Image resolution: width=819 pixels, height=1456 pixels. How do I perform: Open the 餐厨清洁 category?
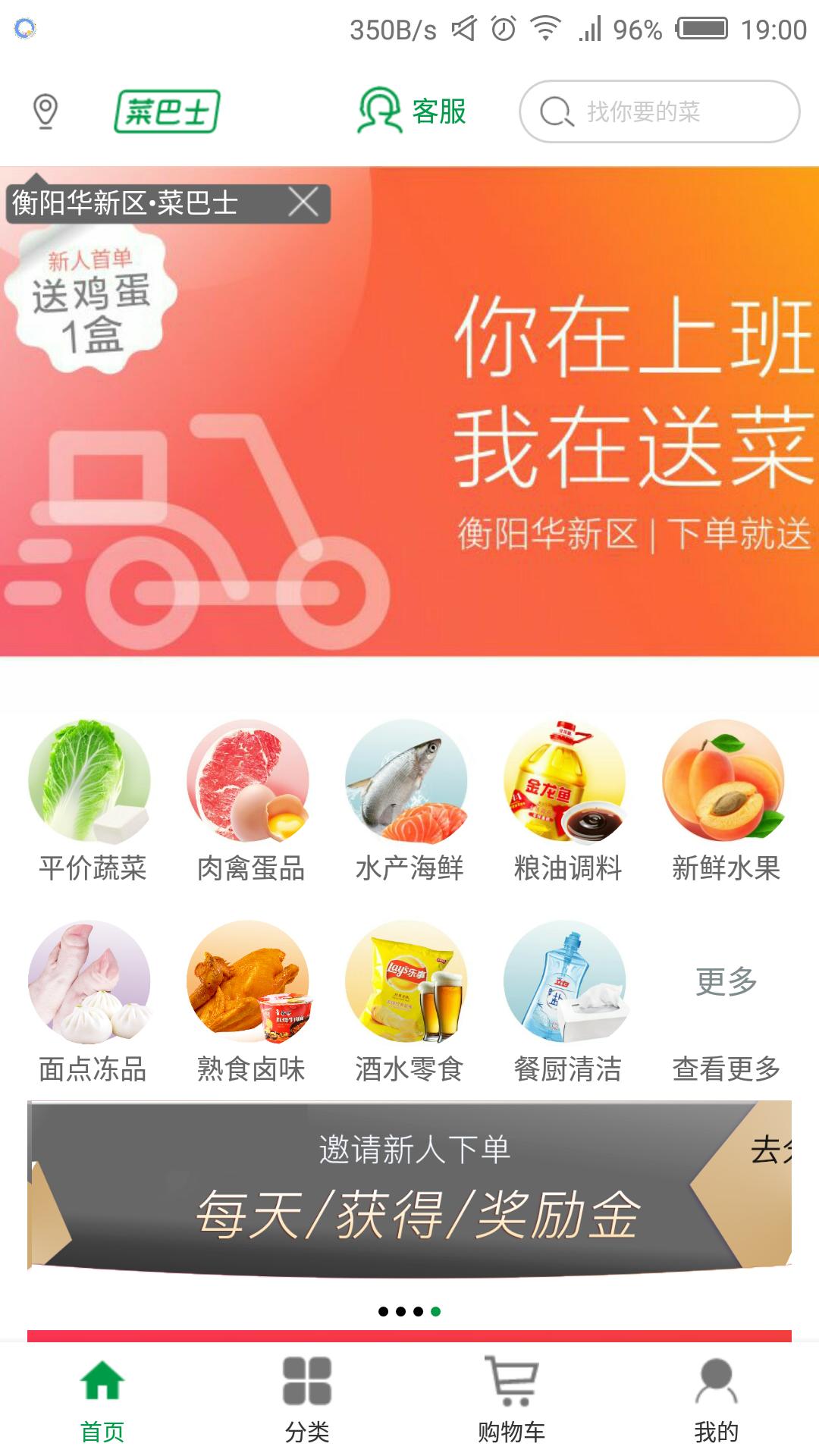[566, 1002]
